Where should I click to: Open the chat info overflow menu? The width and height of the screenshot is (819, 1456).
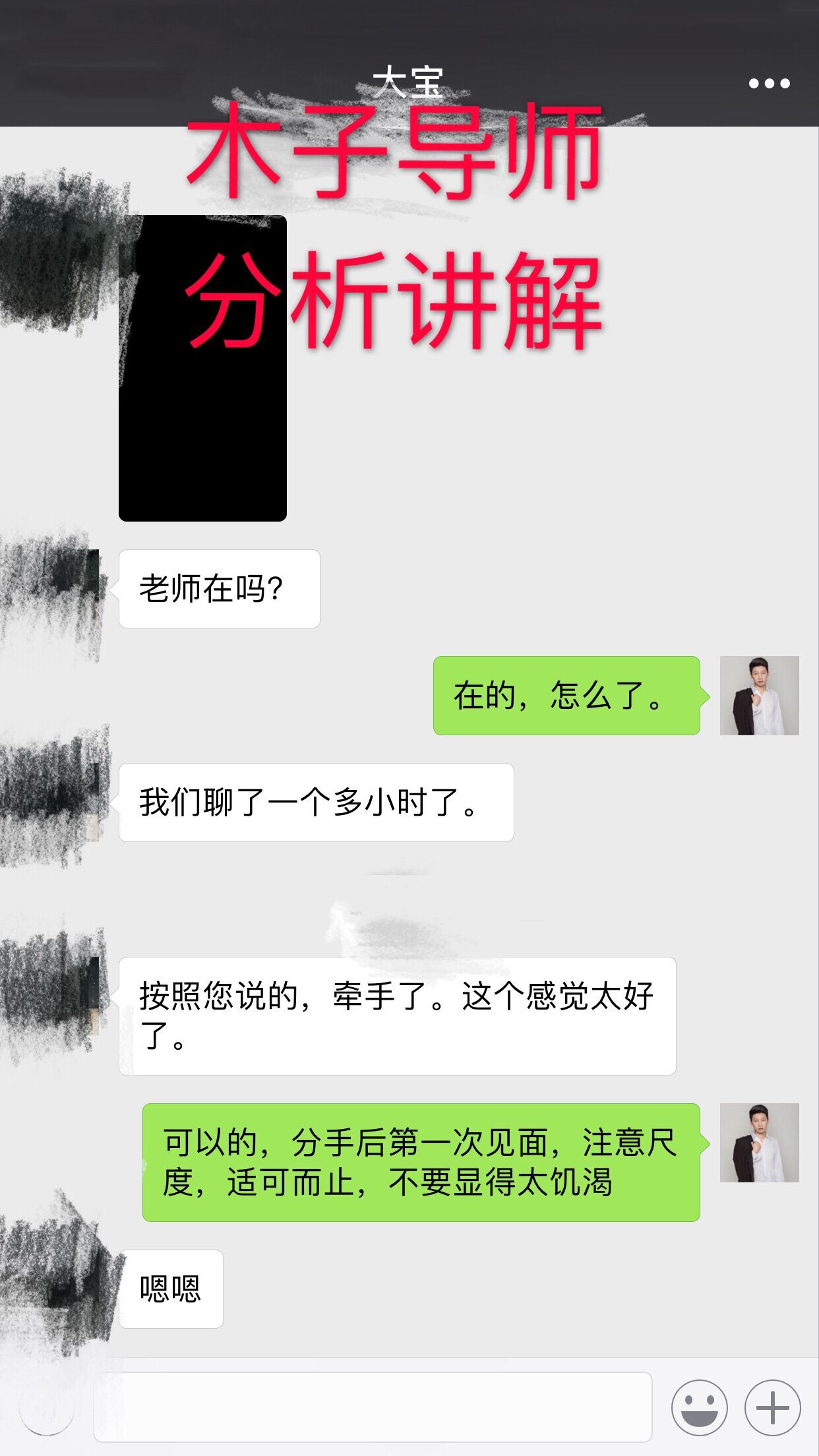(x=769, y=84)
